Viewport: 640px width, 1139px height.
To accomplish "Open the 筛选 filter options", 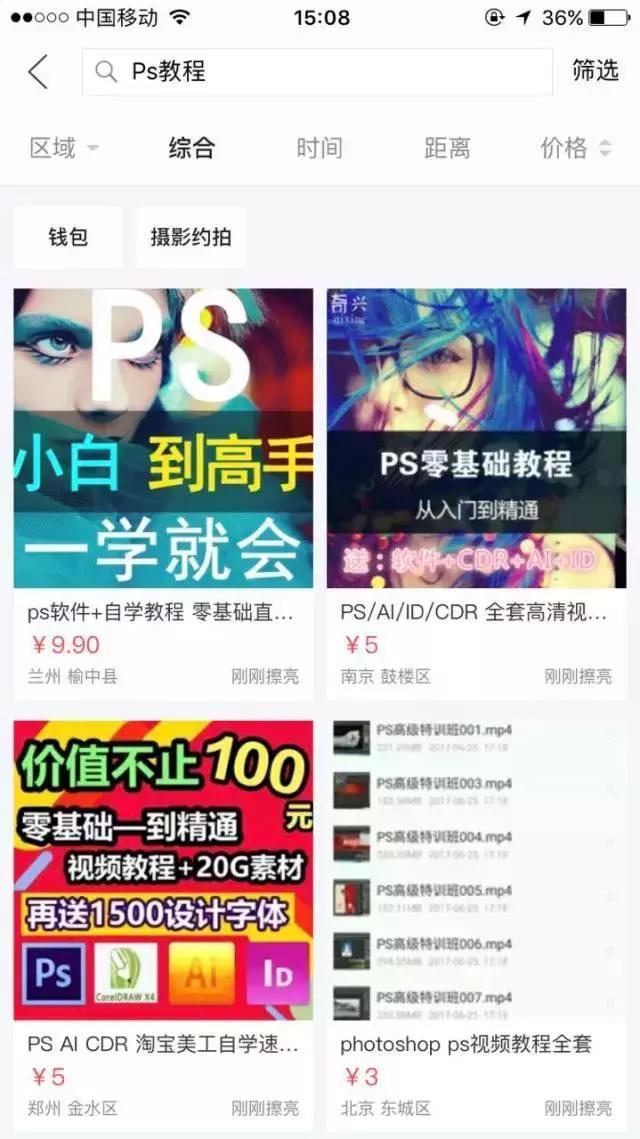I will pyautogui.click(x=595, y=71).
